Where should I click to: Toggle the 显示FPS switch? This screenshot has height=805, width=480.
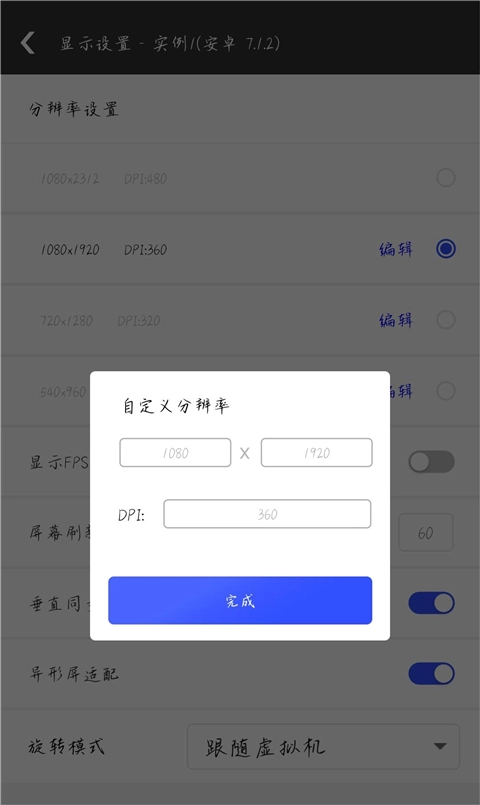coord(431,462)
